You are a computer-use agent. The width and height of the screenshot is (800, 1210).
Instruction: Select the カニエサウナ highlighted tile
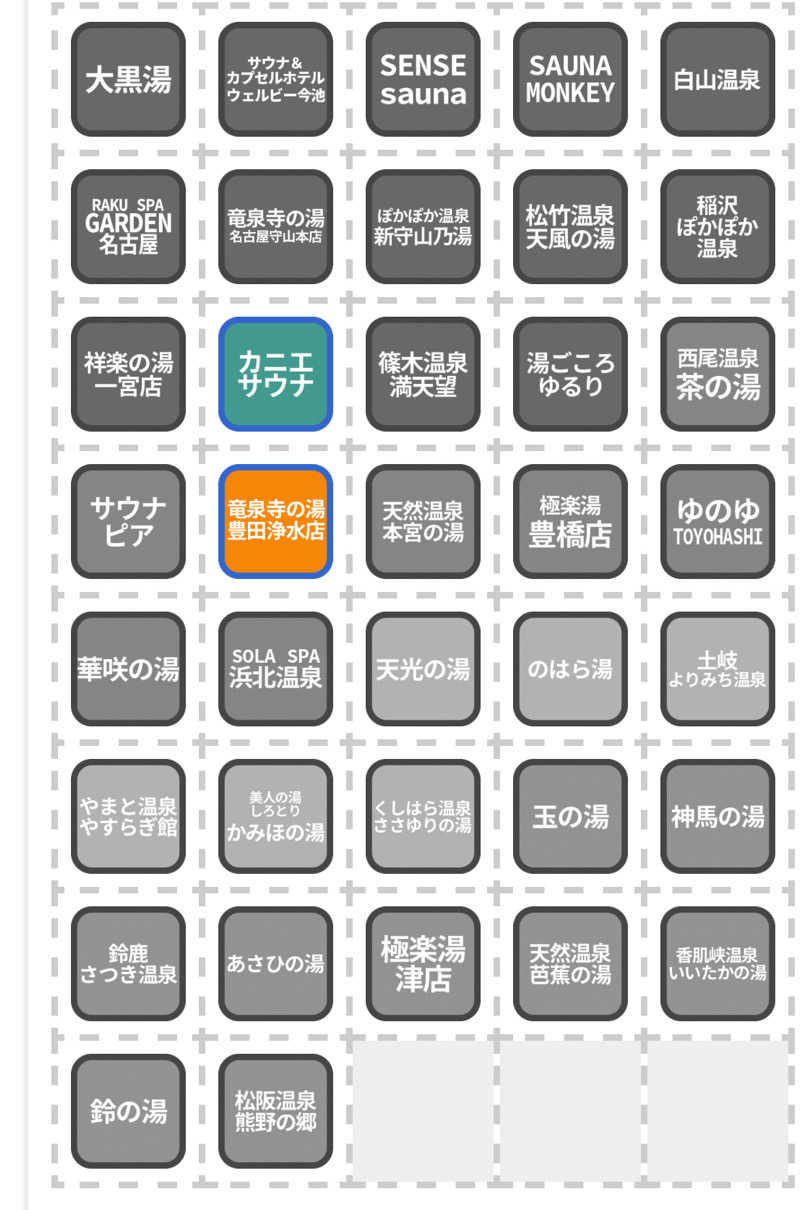click(x=276, y=374)
